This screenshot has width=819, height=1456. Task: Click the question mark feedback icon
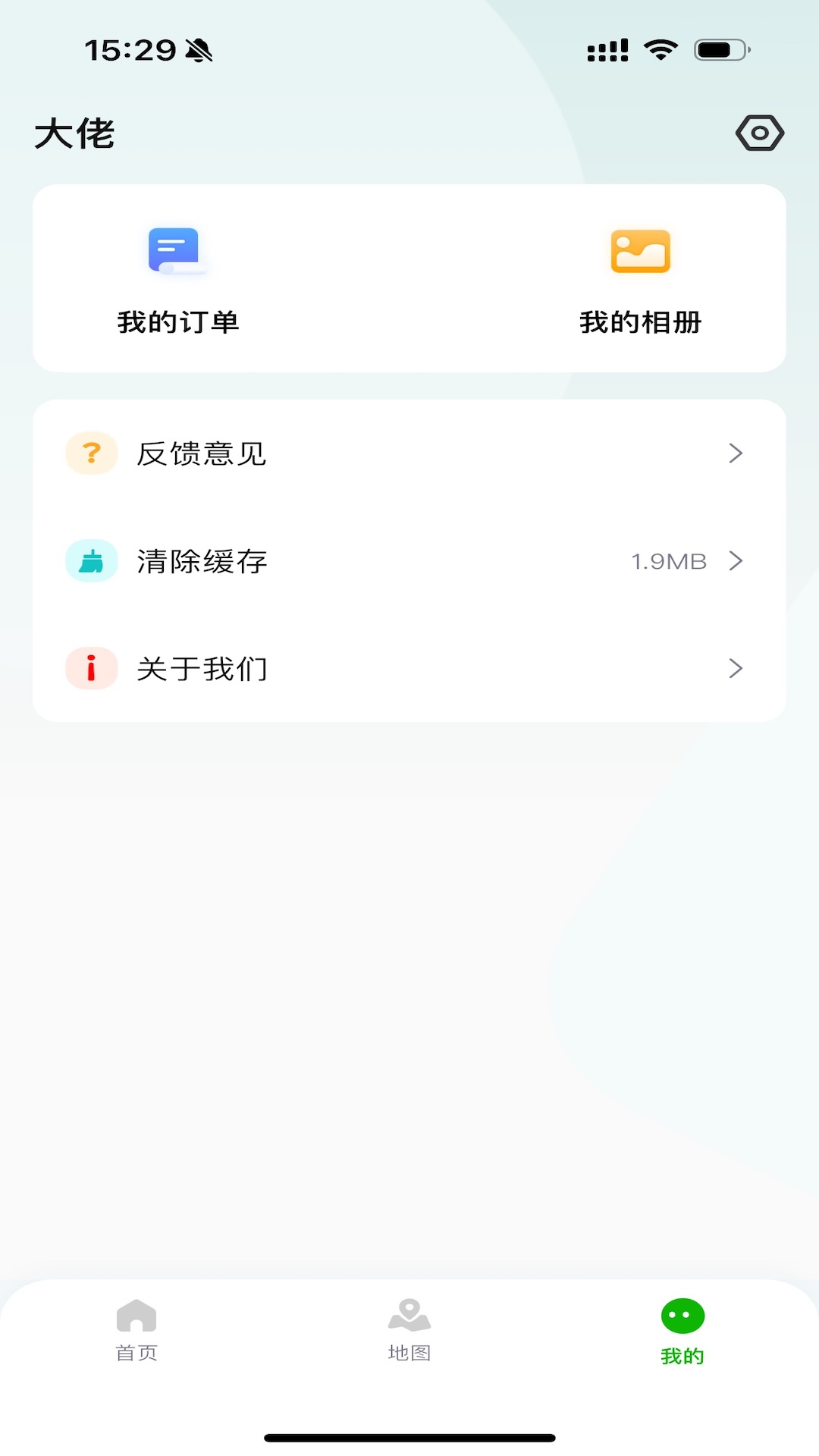point(91,453)
